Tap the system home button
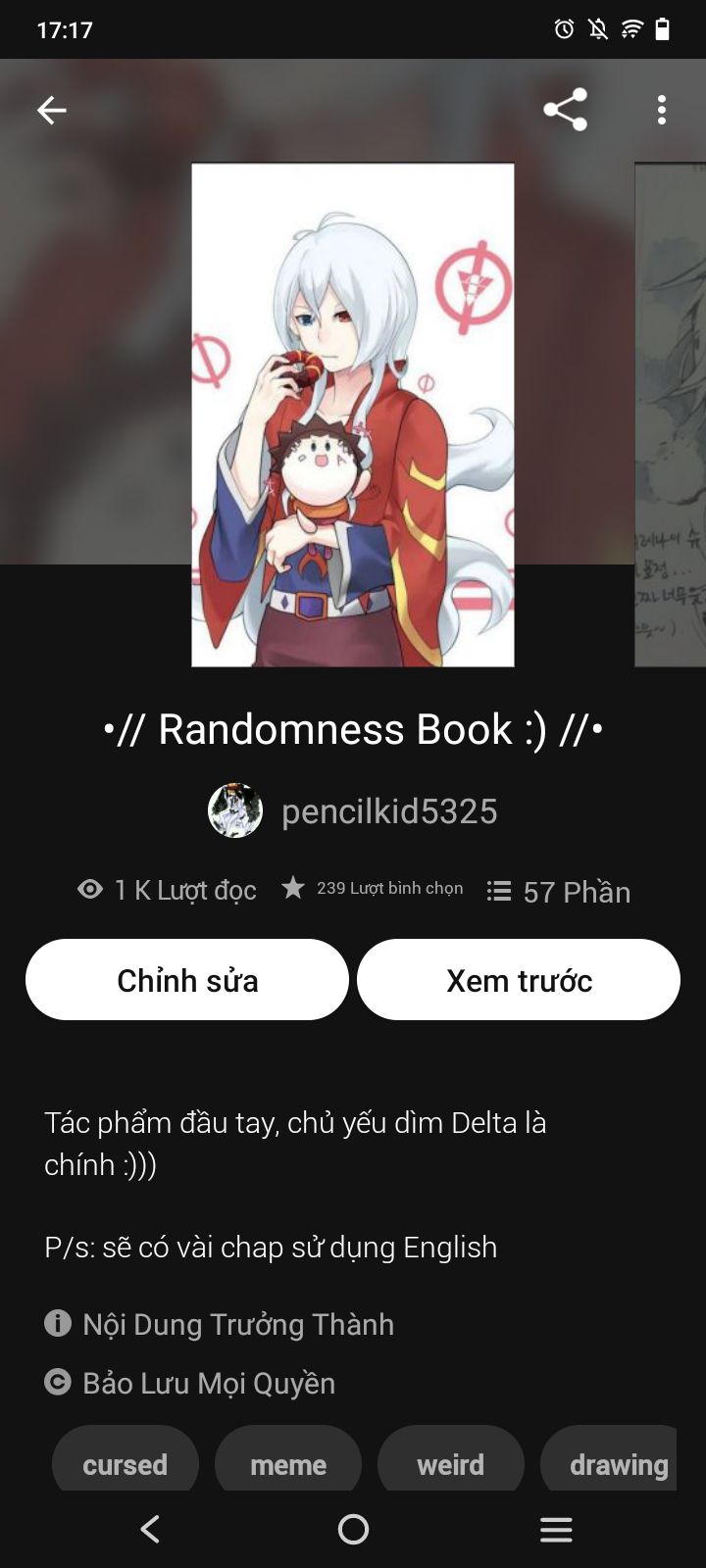Screen dimensions: 706x1568 (x=353, y=1529)
